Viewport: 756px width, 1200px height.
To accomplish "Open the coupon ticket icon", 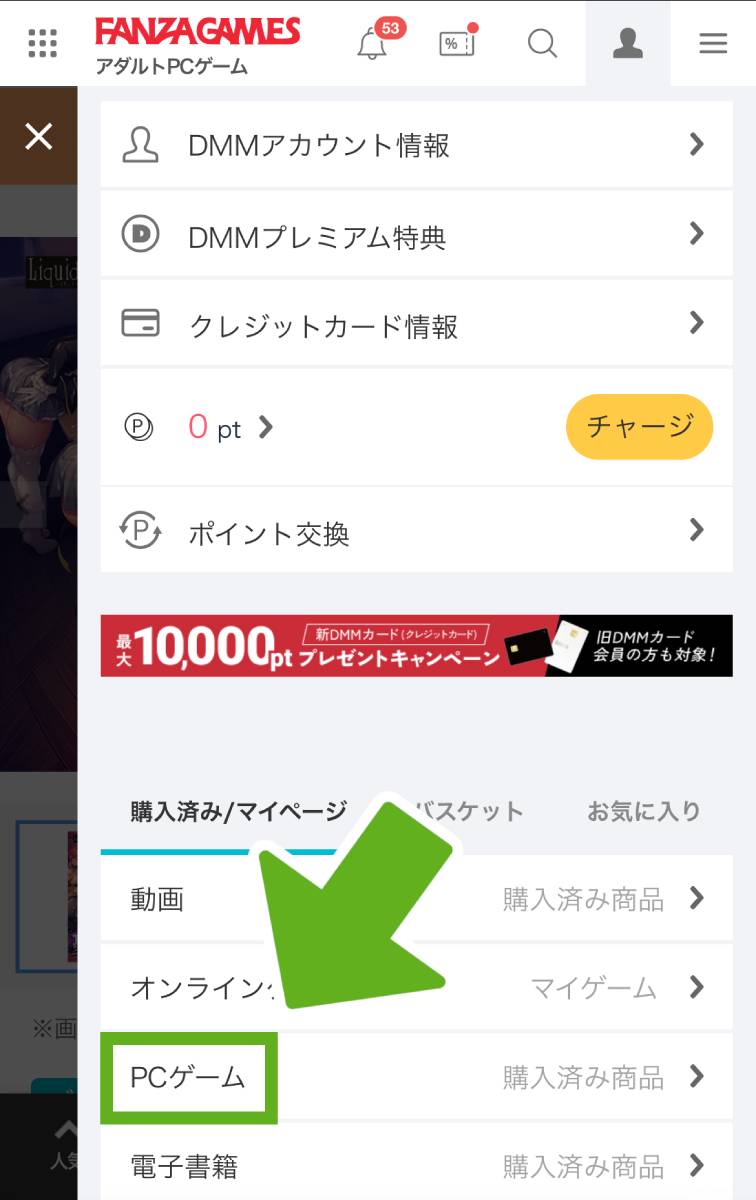I will (457, 43).
